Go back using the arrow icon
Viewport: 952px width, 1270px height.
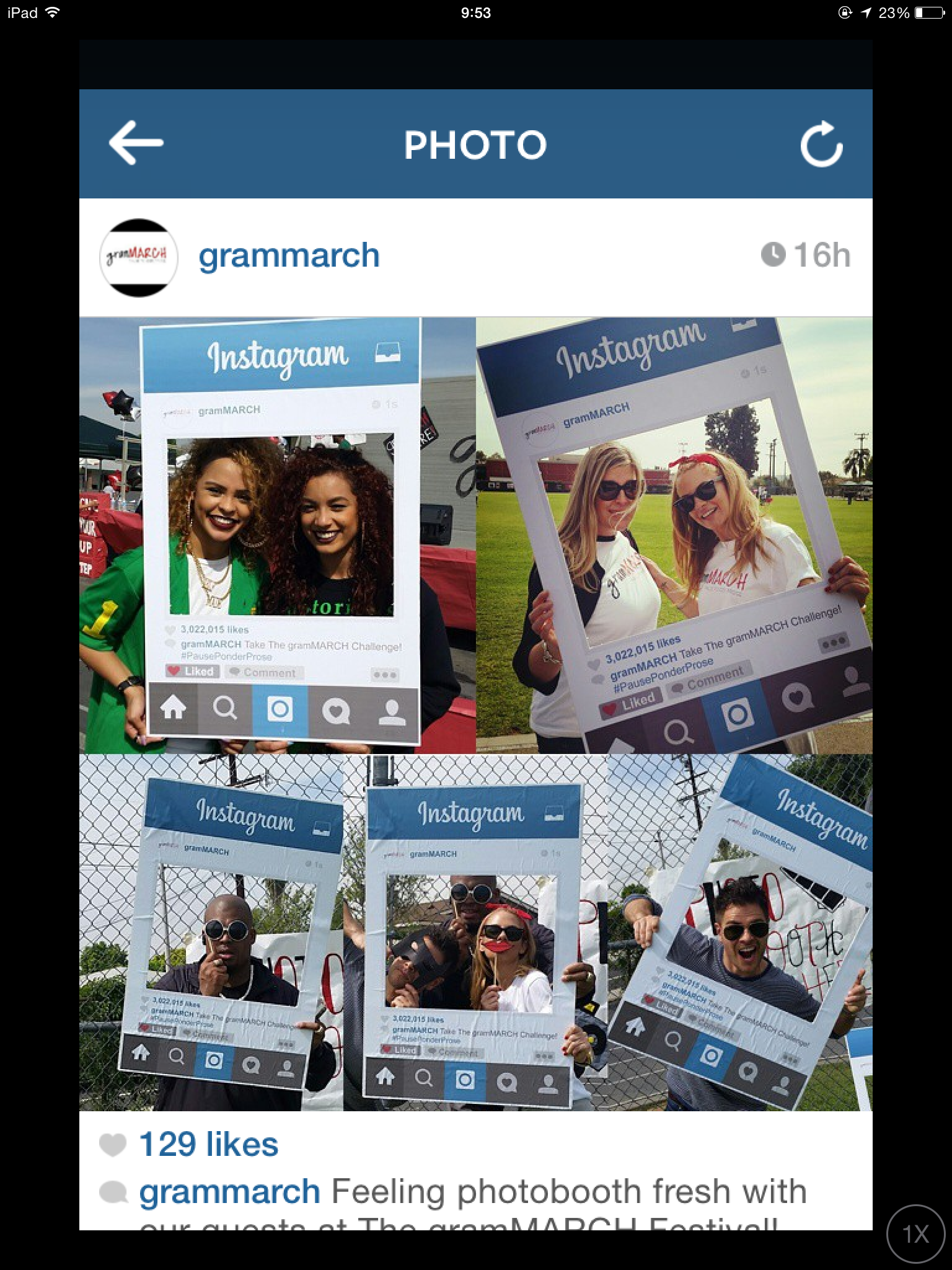tap(136, 143)
